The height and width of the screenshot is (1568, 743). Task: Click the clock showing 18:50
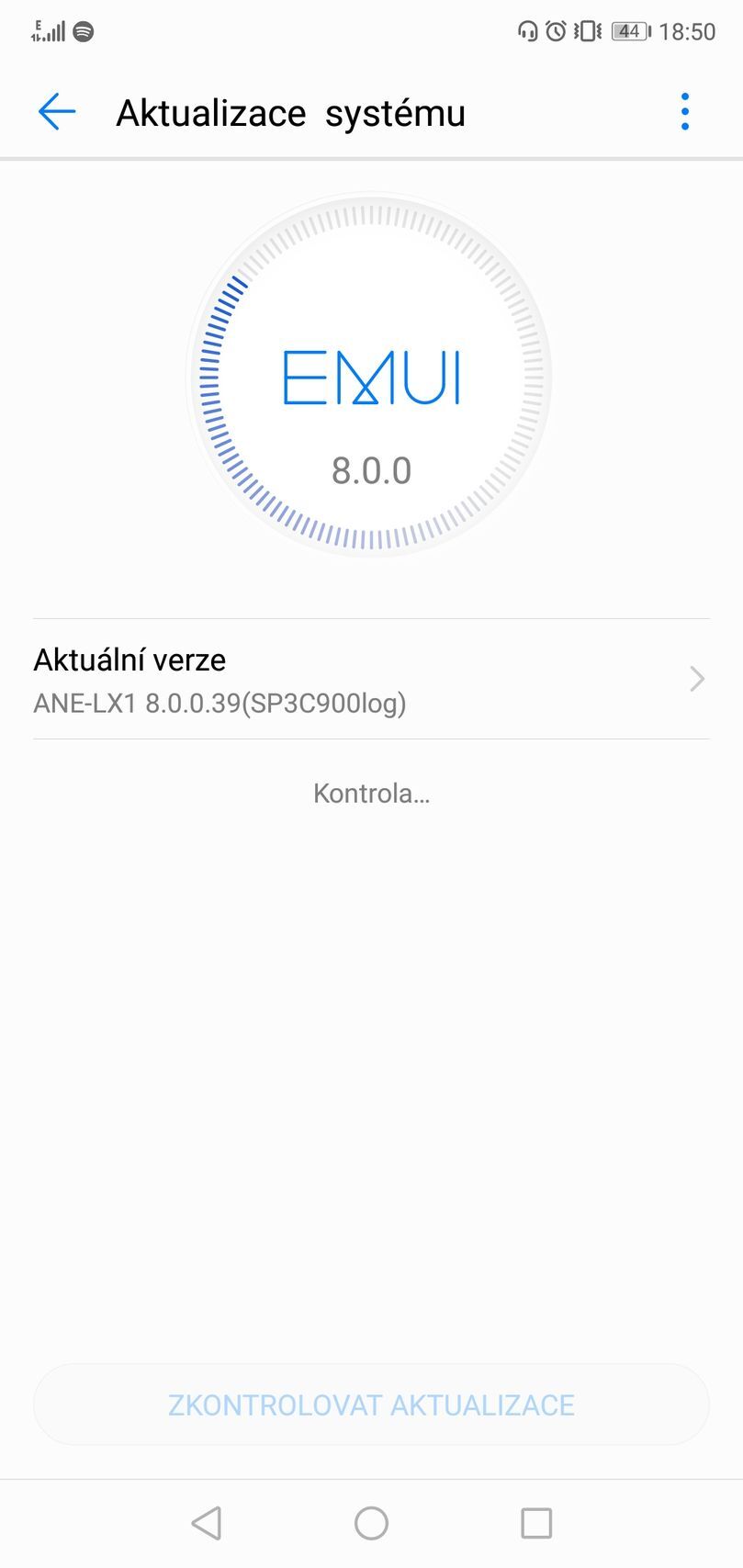[x=691, y=30]
